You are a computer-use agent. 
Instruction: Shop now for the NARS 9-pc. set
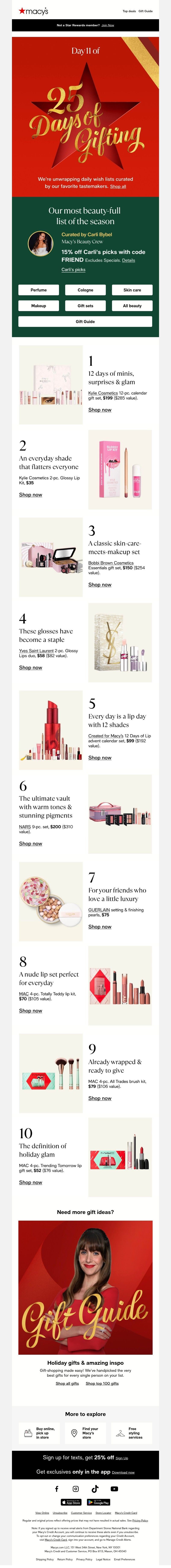pos(30,844)
